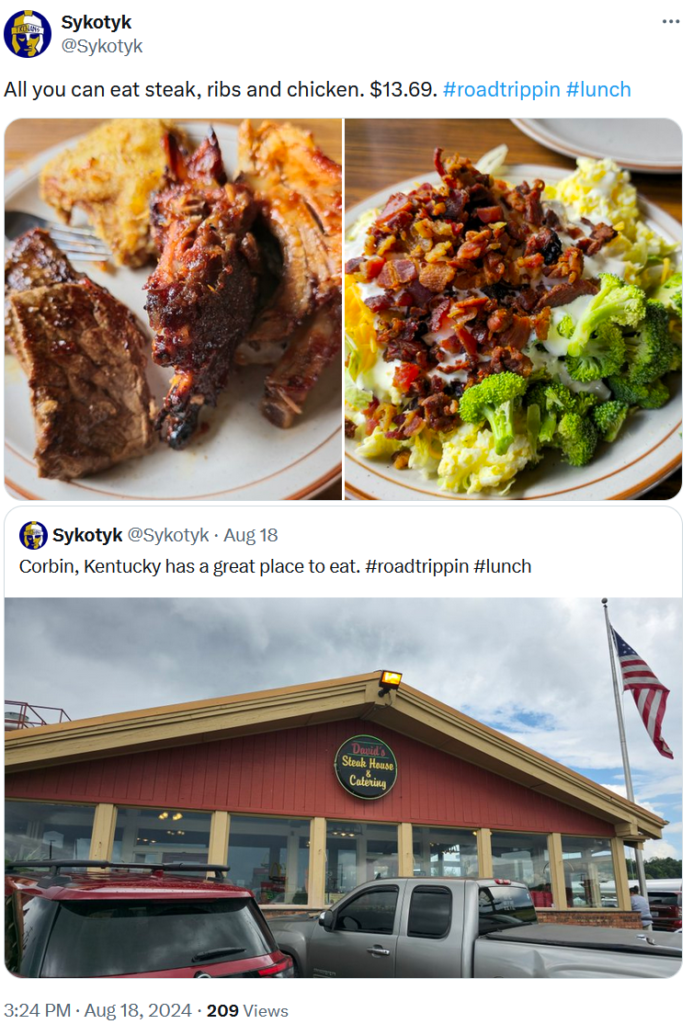Screen dimensions: 693x1024
Task: Open the post's three-dot overflow menu
Action: (671, 21)
